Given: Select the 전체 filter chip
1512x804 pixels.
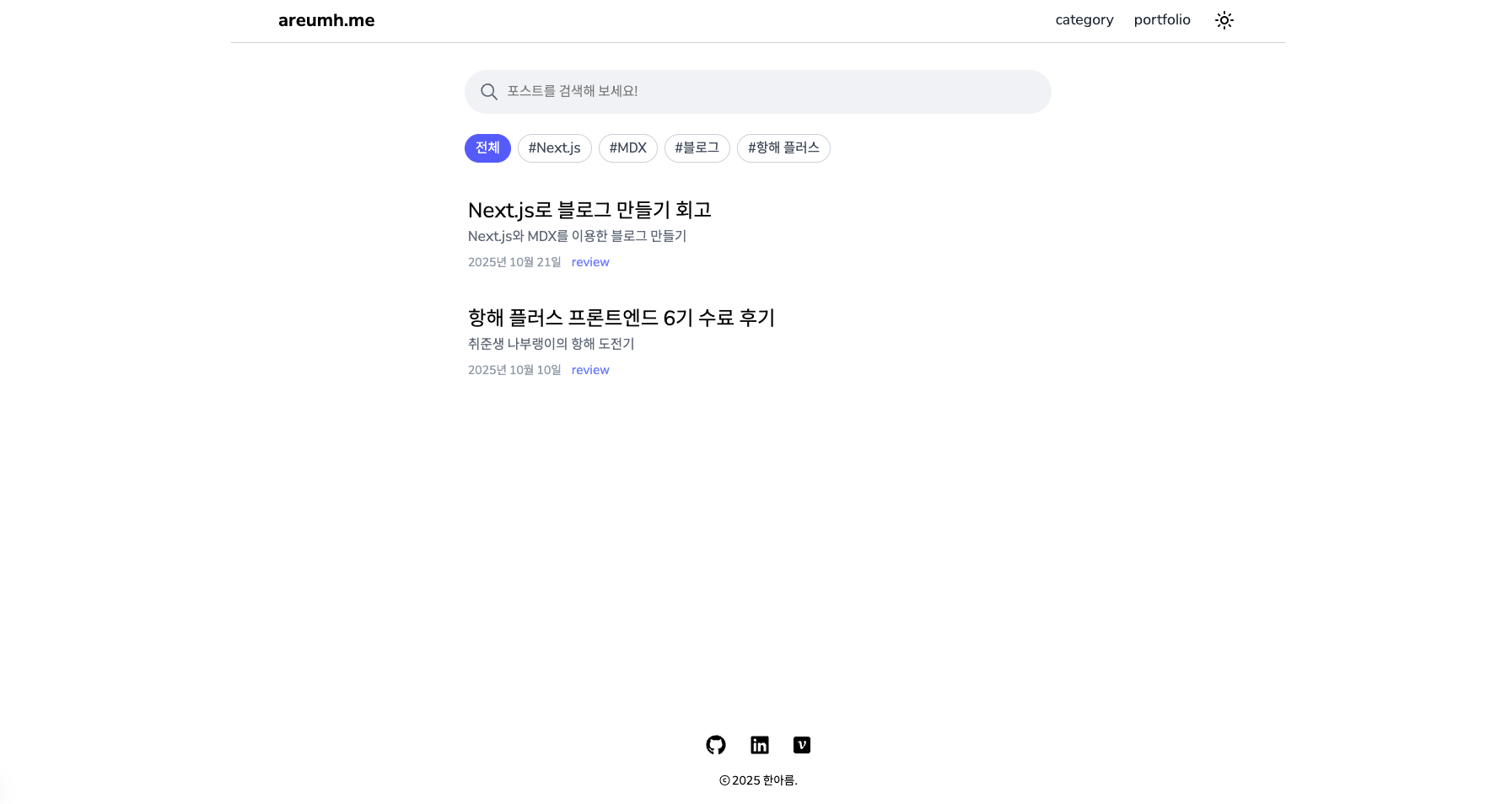Looking at the screenshot, I should 487,148.
